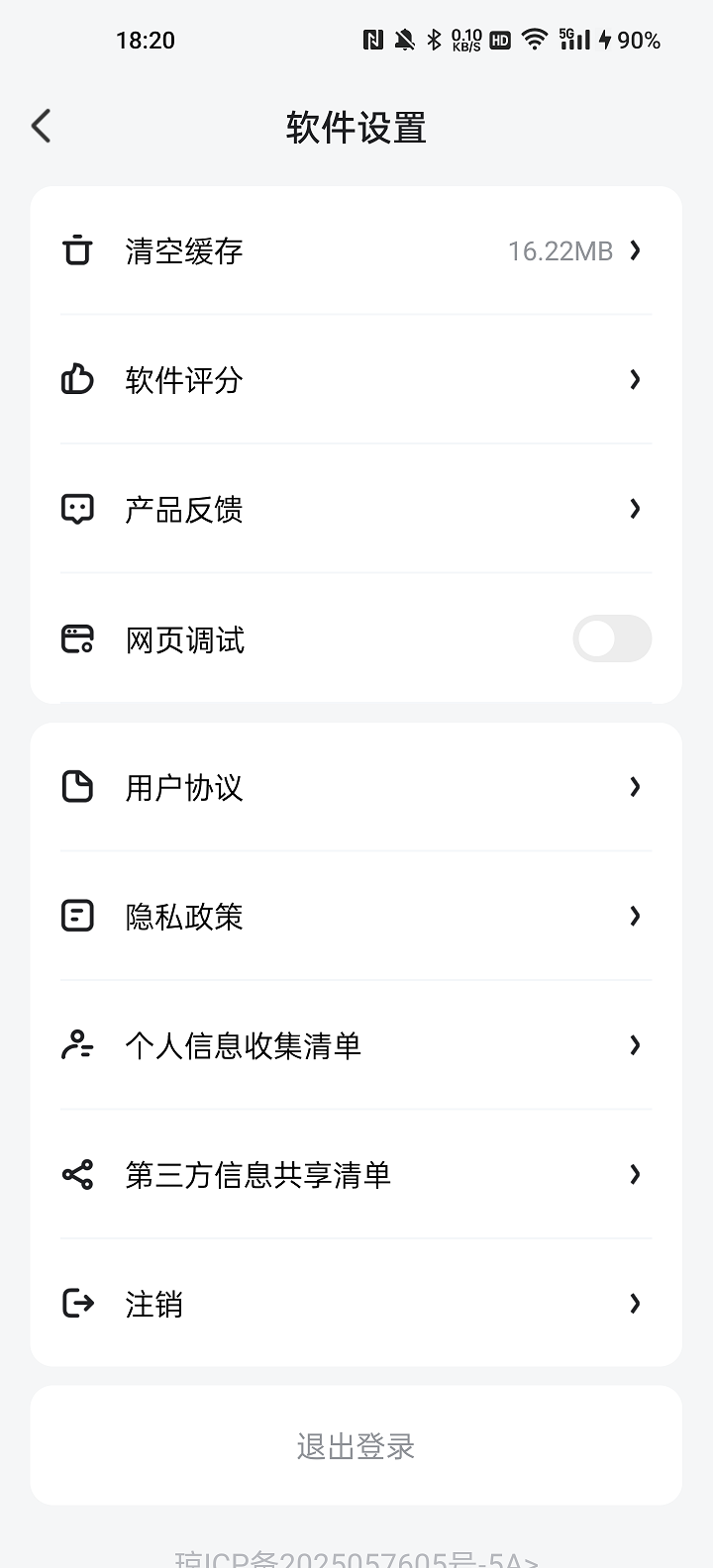Expand 隐私政策 via its chevron arrow
Screen dimensions: 713x1568
[635, 916]
